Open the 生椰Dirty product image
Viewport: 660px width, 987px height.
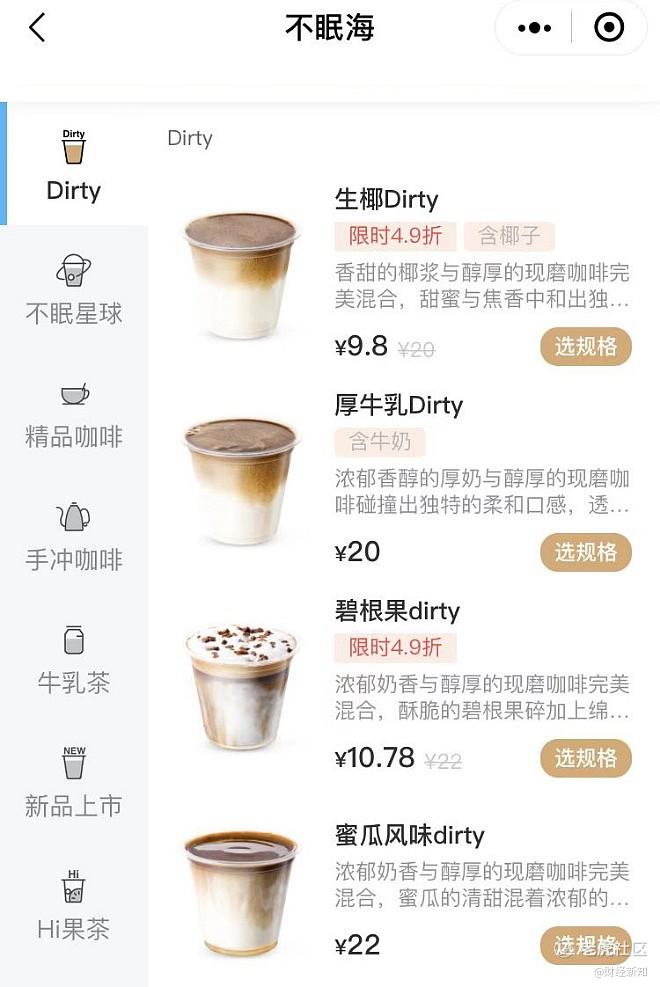pos(240,274)
